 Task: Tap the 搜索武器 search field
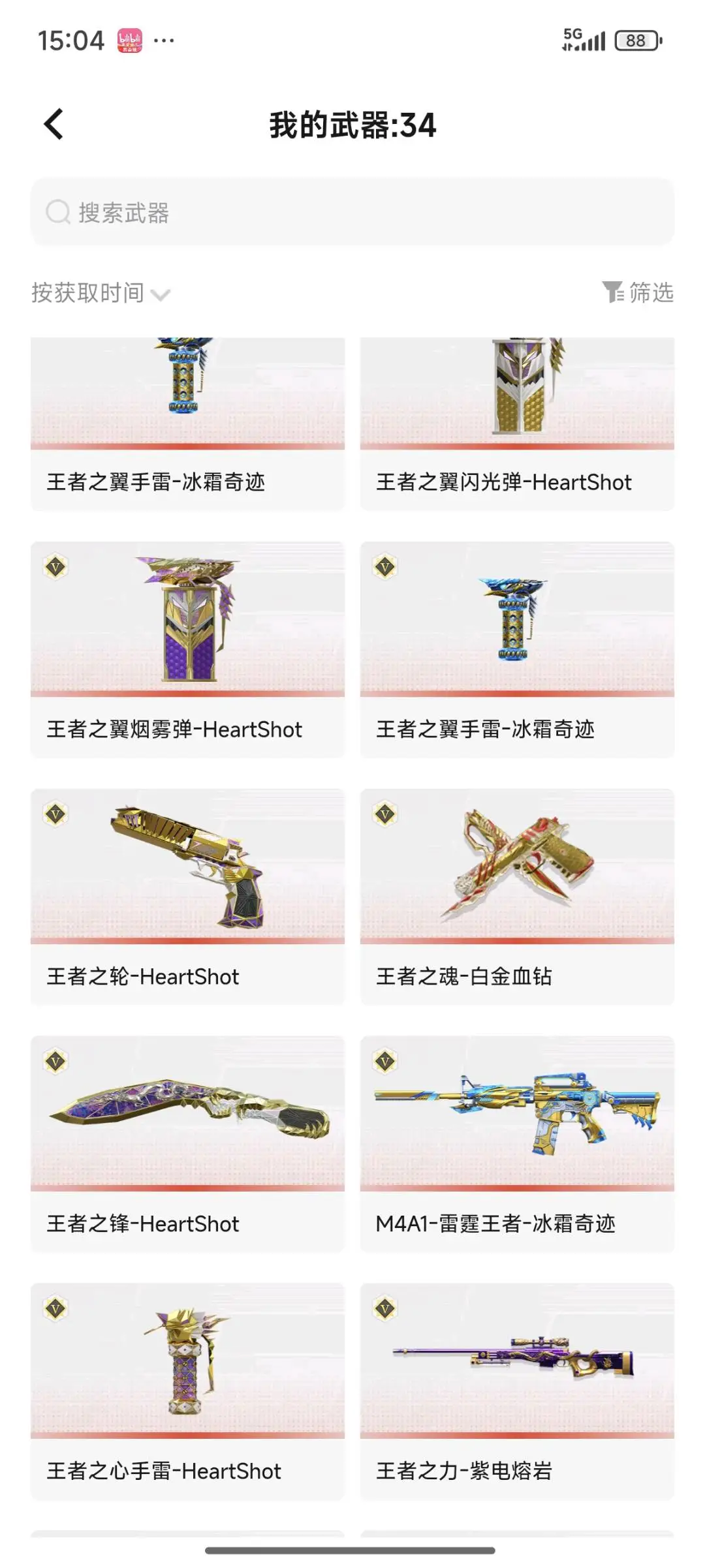pos(352,212)
